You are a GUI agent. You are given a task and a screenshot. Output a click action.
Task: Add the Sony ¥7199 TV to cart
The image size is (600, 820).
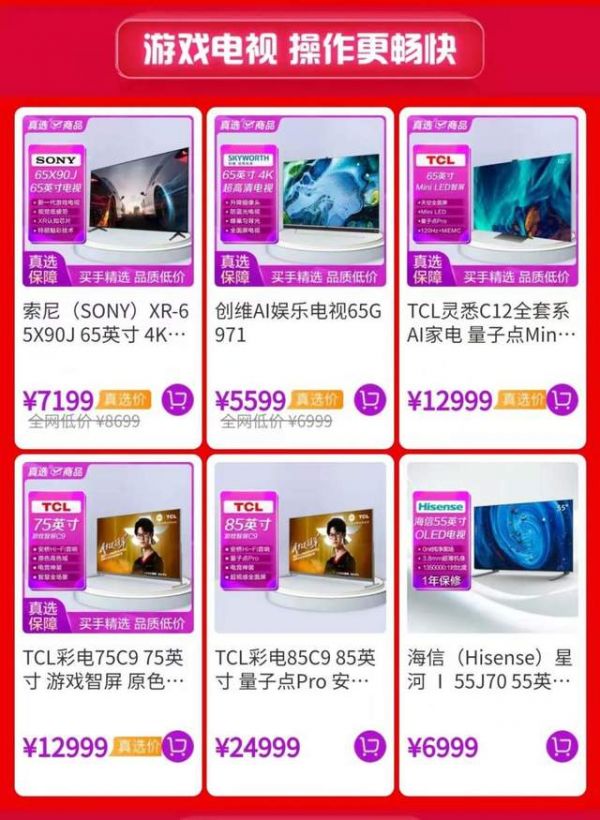click(x=178, y=400)
